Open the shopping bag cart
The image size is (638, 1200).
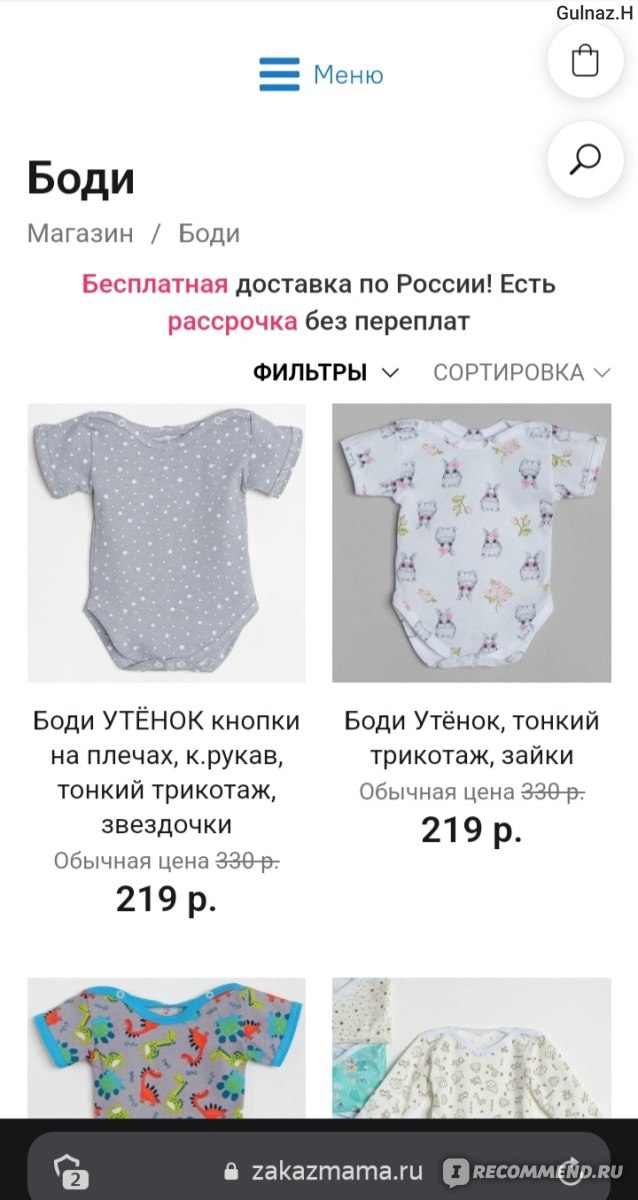tap(585, 61)
